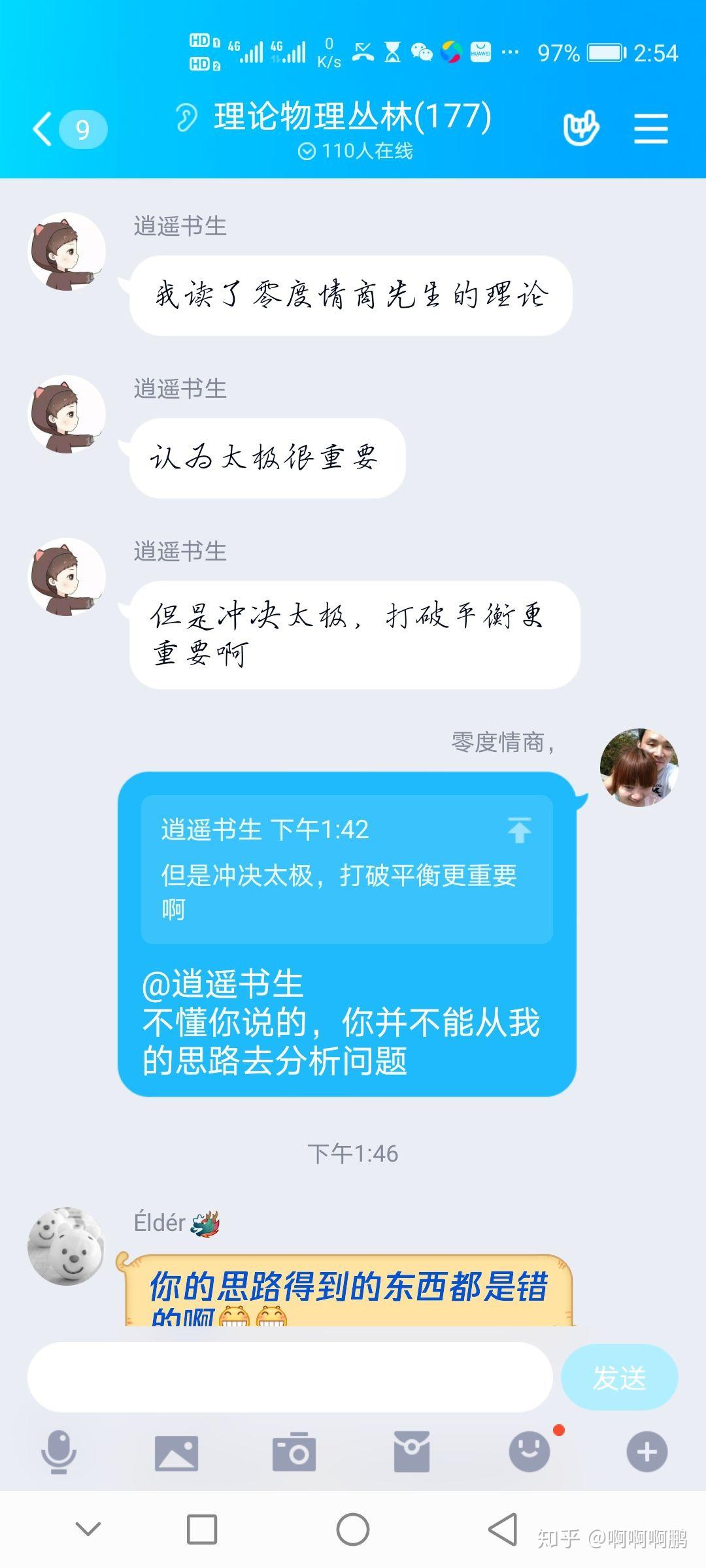706x1568 pixels.
Task: View 逍遥书生's profile from avatar beside 认为太极很重要
Action: (66, 414)
